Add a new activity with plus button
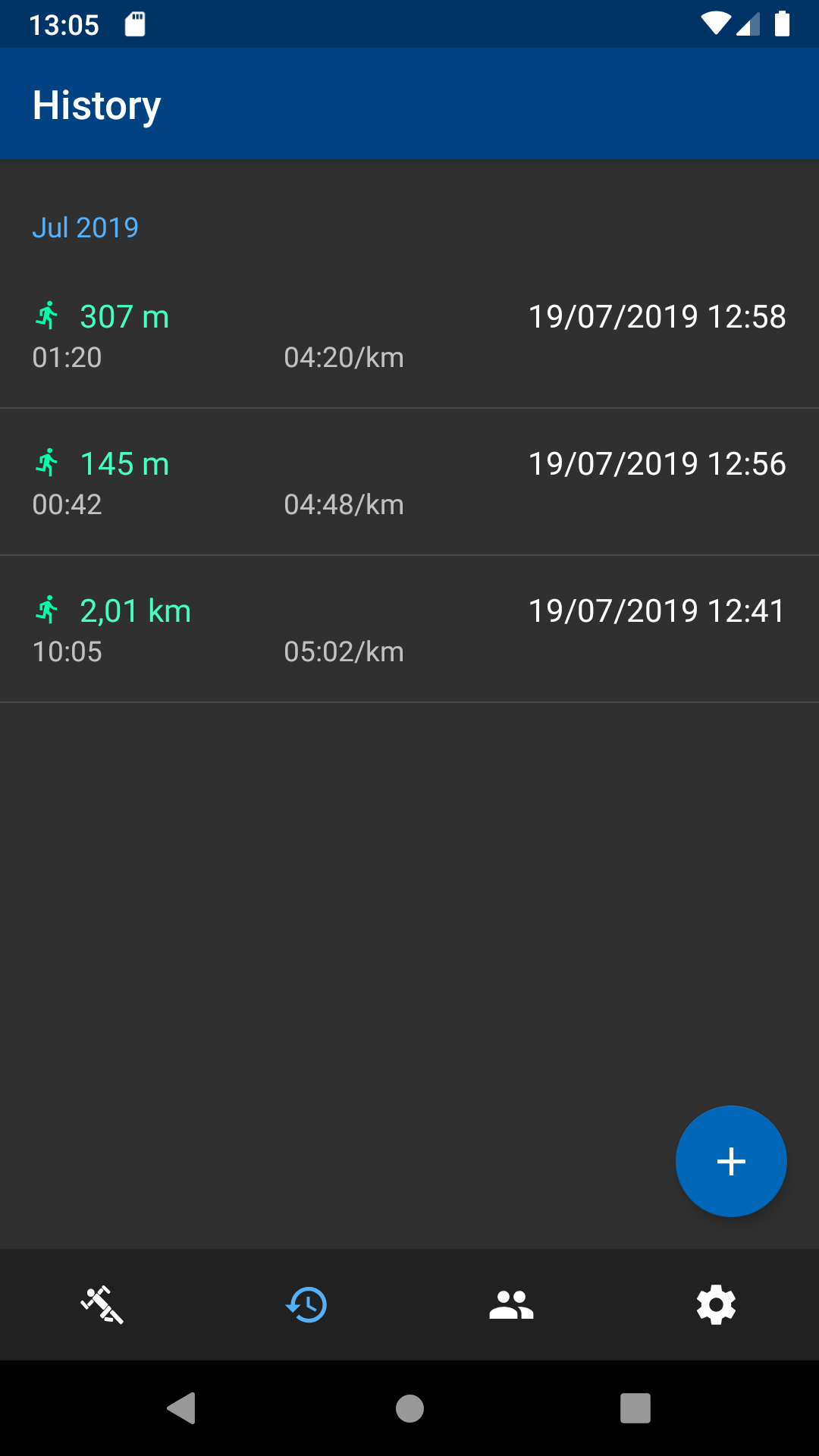This screenshot has width=819, height=1456. click(x=731, y=1161)
